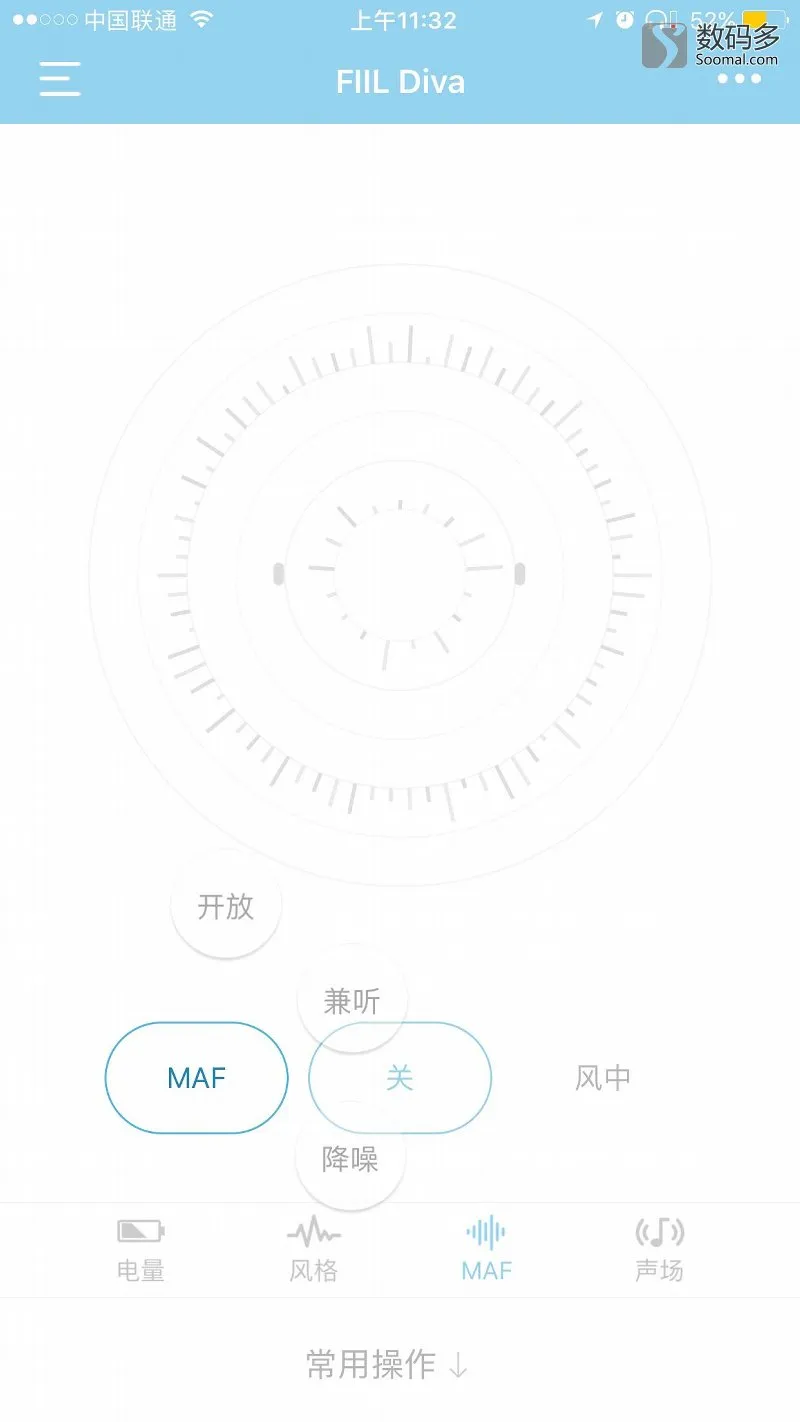This screenshot has height=1422, width=800.
Task: Tap the MAF pill button
Action: coord(197,1078)
